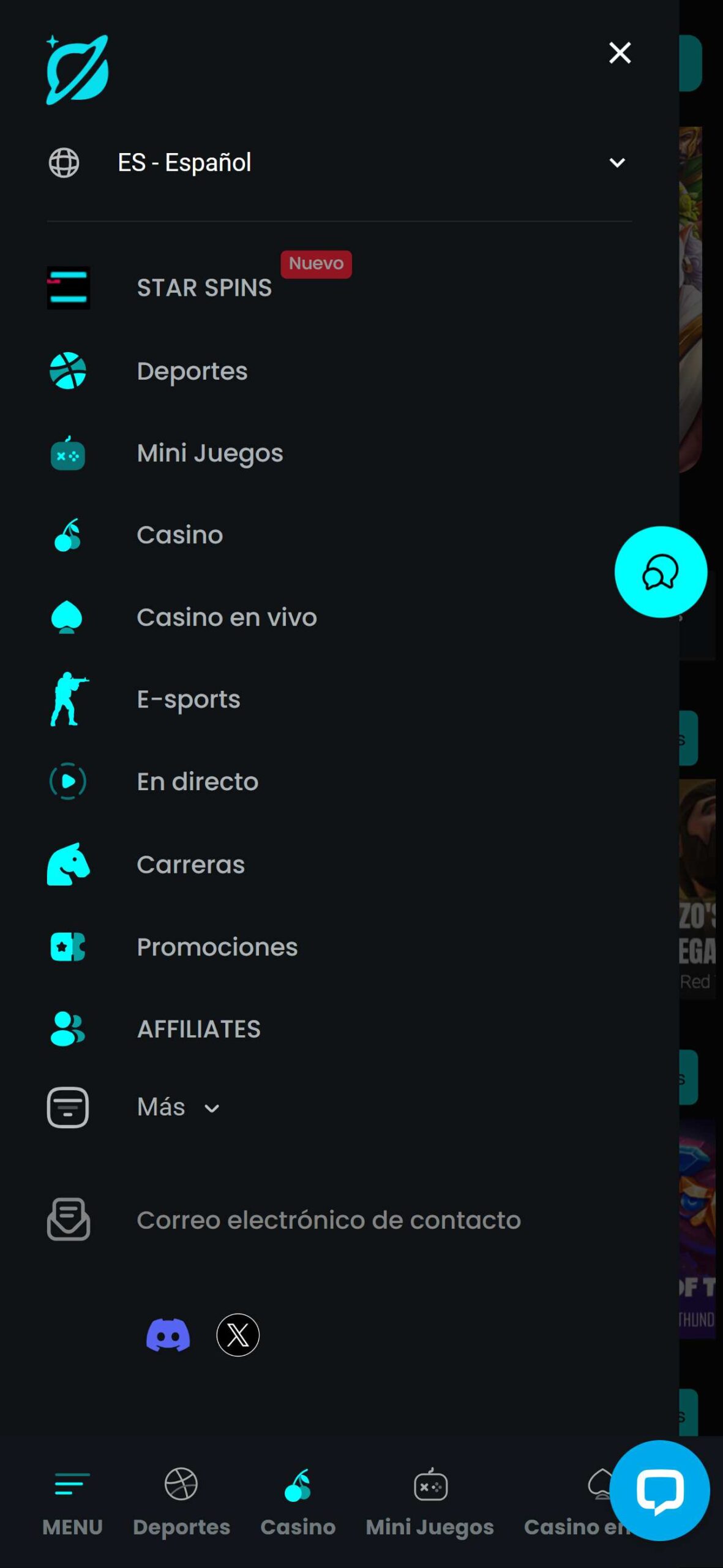View Promociones
This screenshot has width=723, height=1568.
click(217, 947)
